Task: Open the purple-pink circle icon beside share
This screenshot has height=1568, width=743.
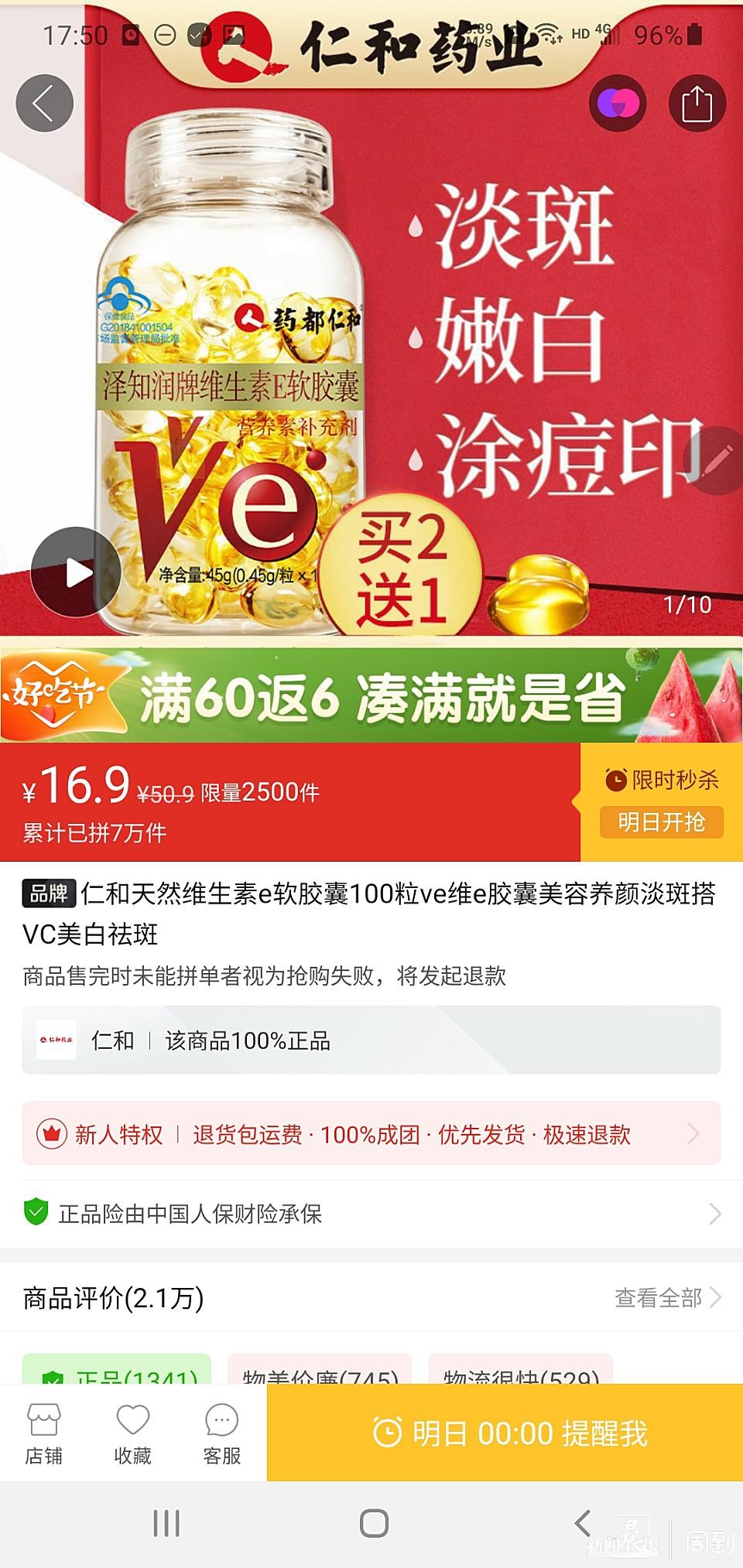Action: click(x=618, y=103)
